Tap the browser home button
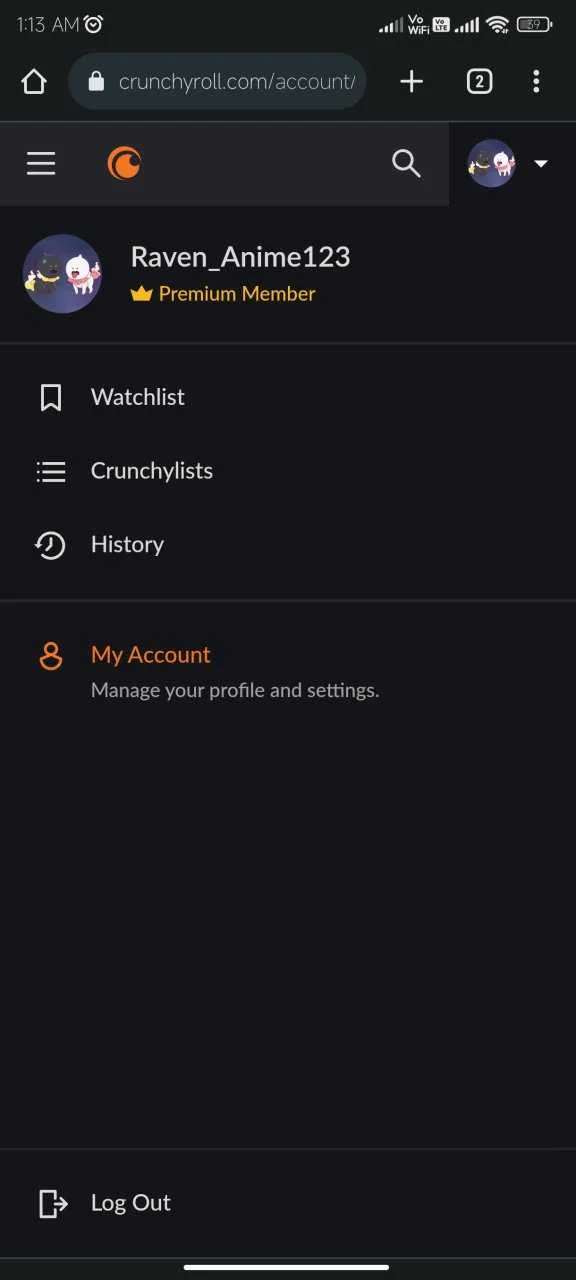 click(34, 82)
